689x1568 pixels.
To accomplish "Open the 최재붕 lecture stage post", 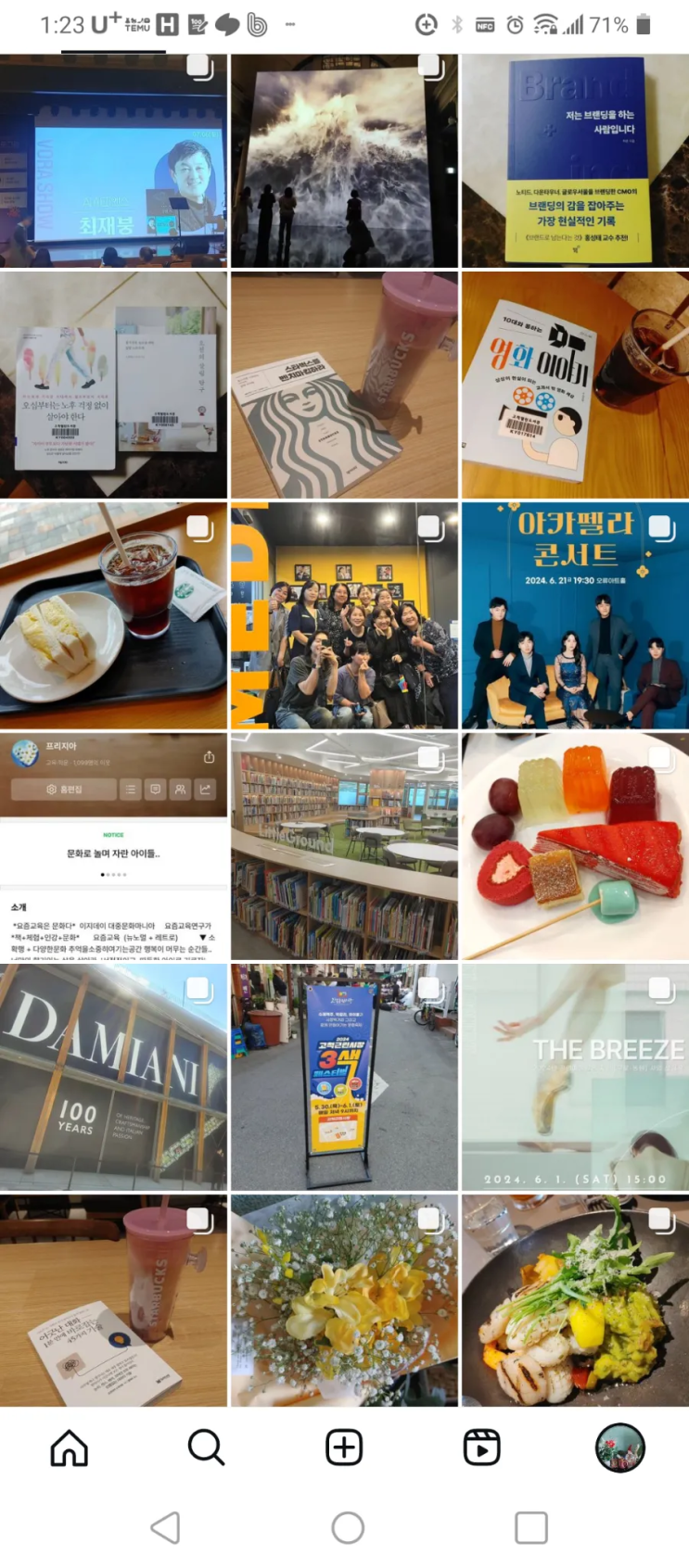I will click(x=113, y=162).
